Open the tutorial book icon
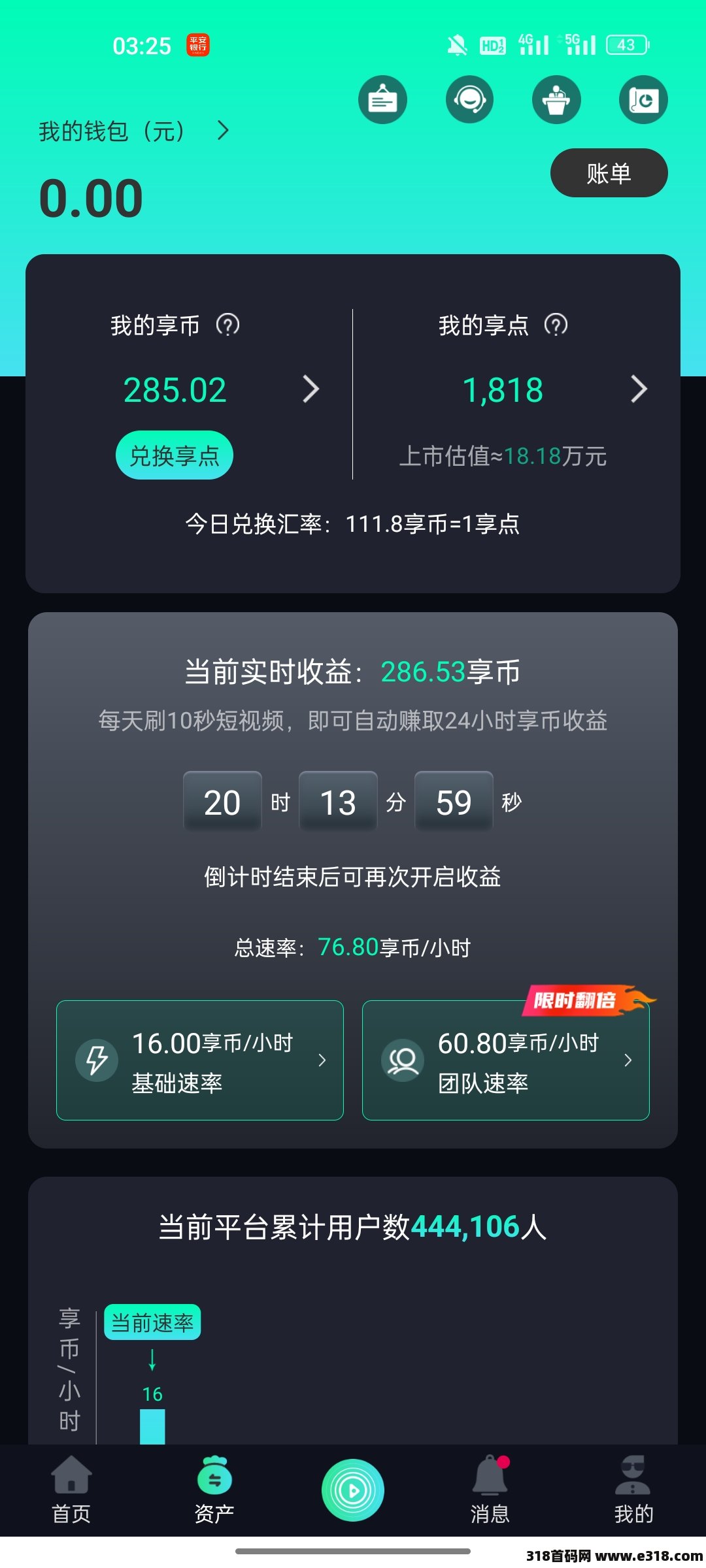 (643, 100)
